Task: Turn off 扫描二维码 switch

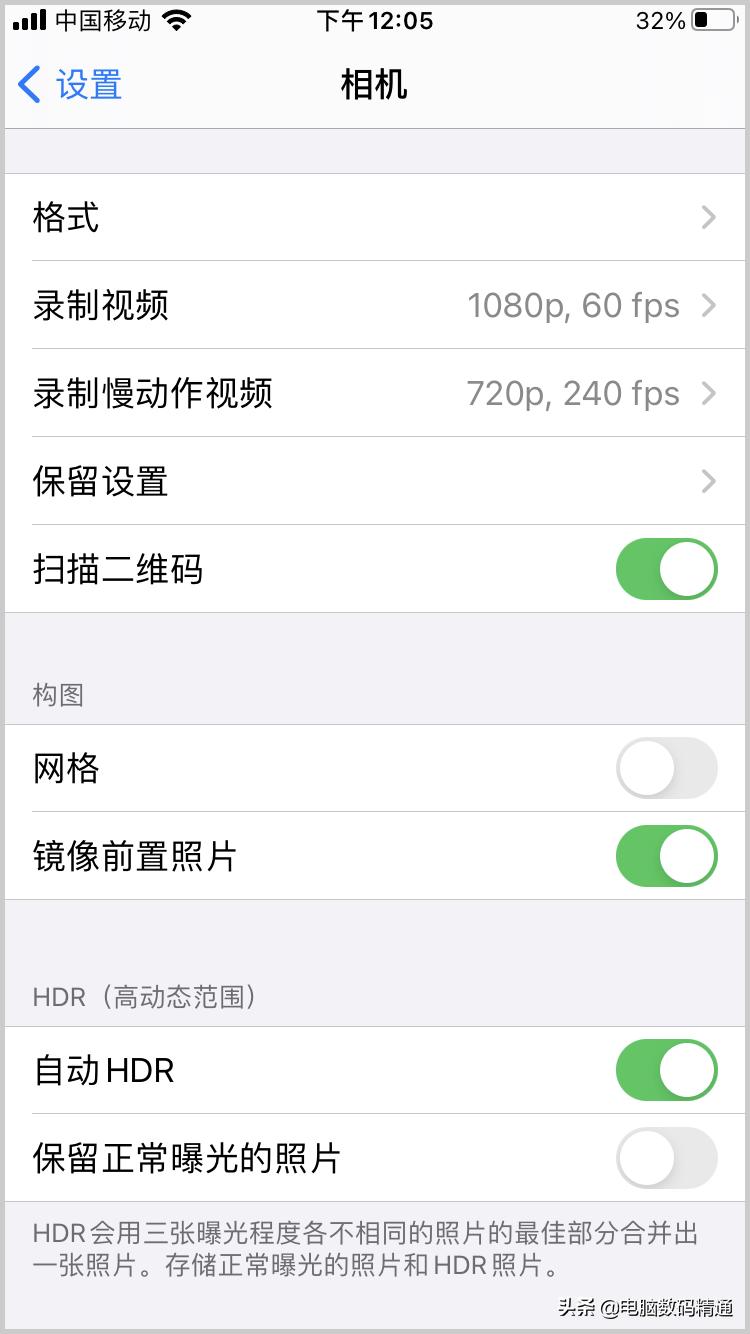Action: [666, 569]
